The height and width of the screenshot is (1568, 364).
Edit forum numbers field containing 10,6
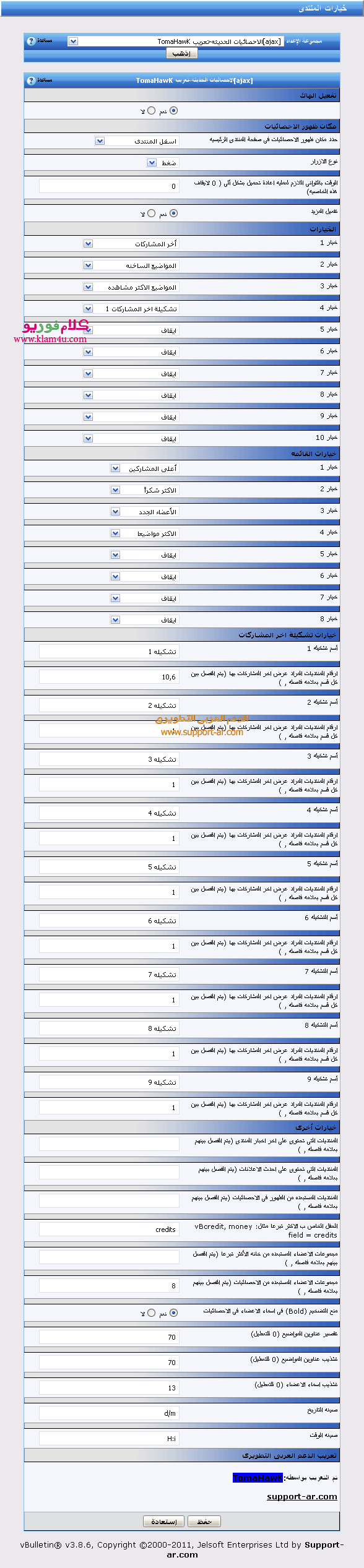pyautogui.click(x=109, y=677)
